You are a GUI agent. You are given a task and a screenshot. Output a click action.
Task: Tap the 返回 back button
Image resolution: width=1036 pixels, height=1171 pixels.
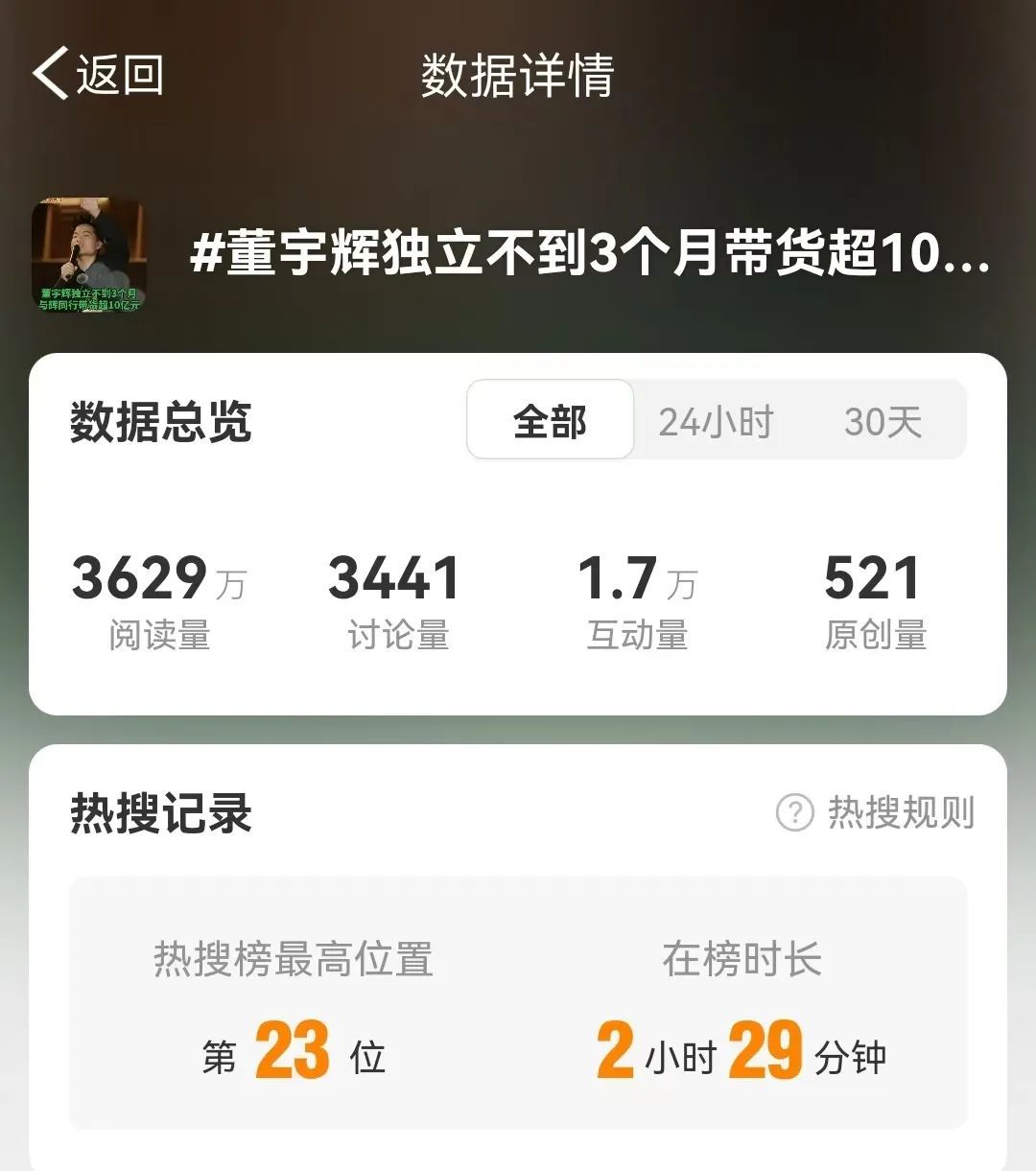(x=98, y=74)
